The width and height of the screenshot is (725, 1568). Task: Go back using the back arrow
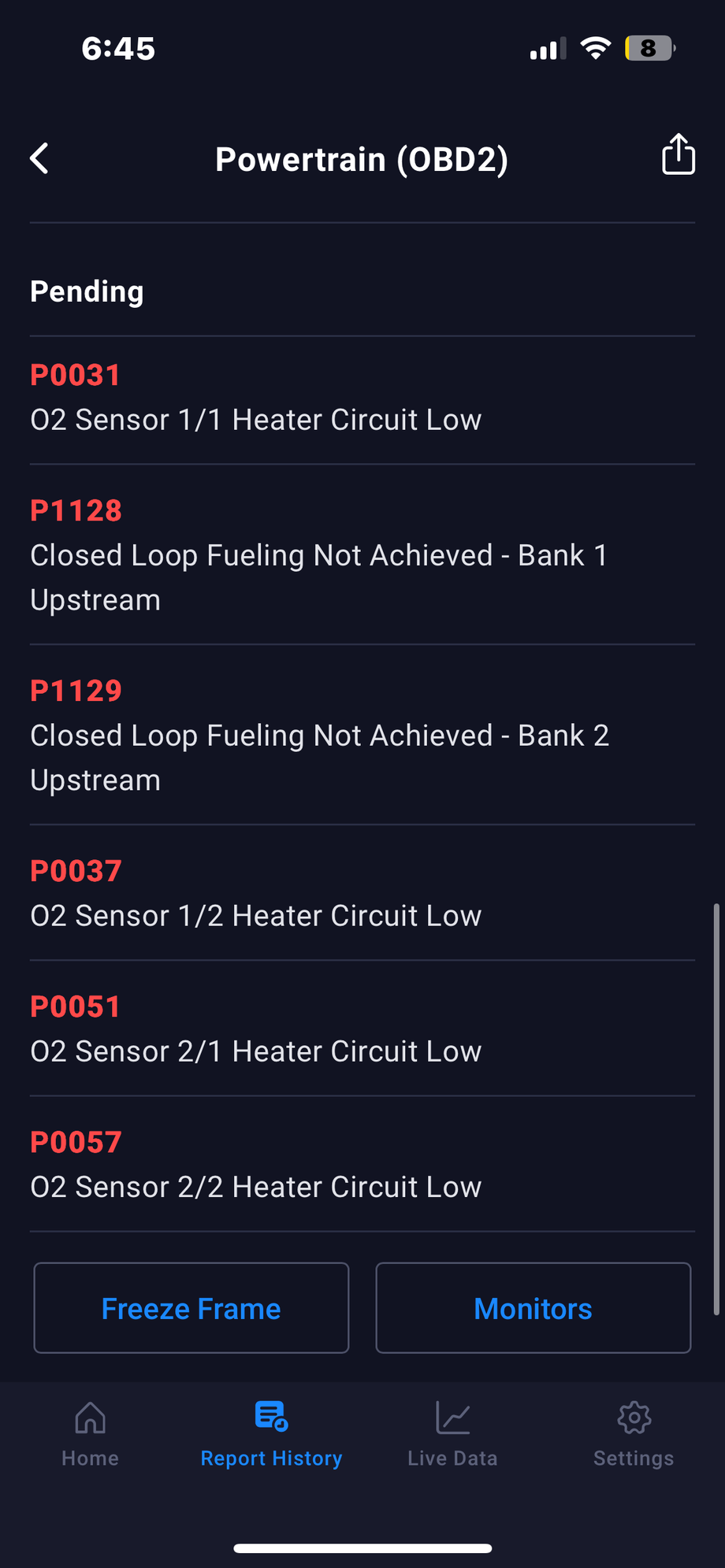(x=39, y=158)
